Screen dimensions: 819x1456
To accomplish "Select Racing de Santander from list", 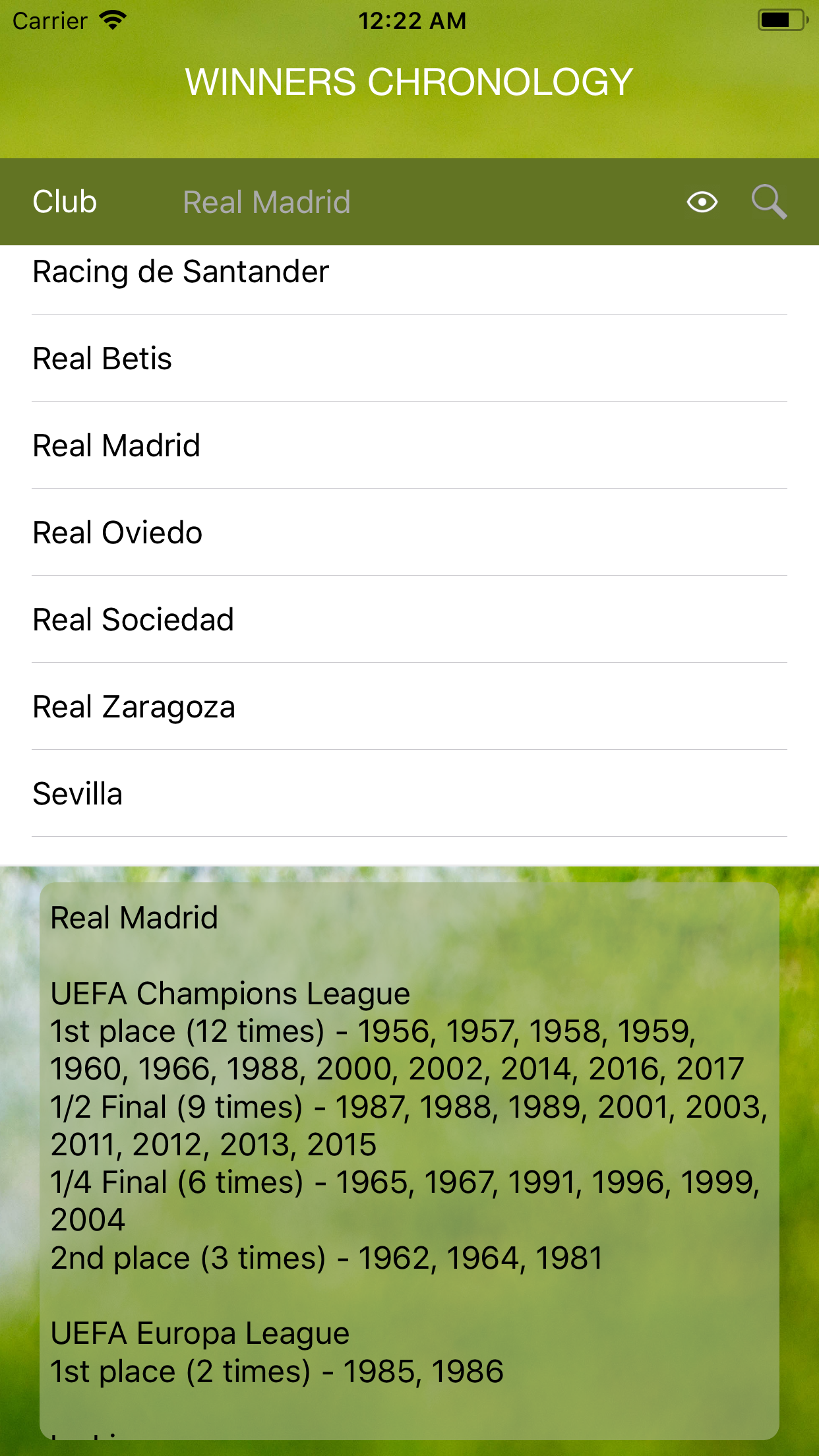I will click(181, 272).
